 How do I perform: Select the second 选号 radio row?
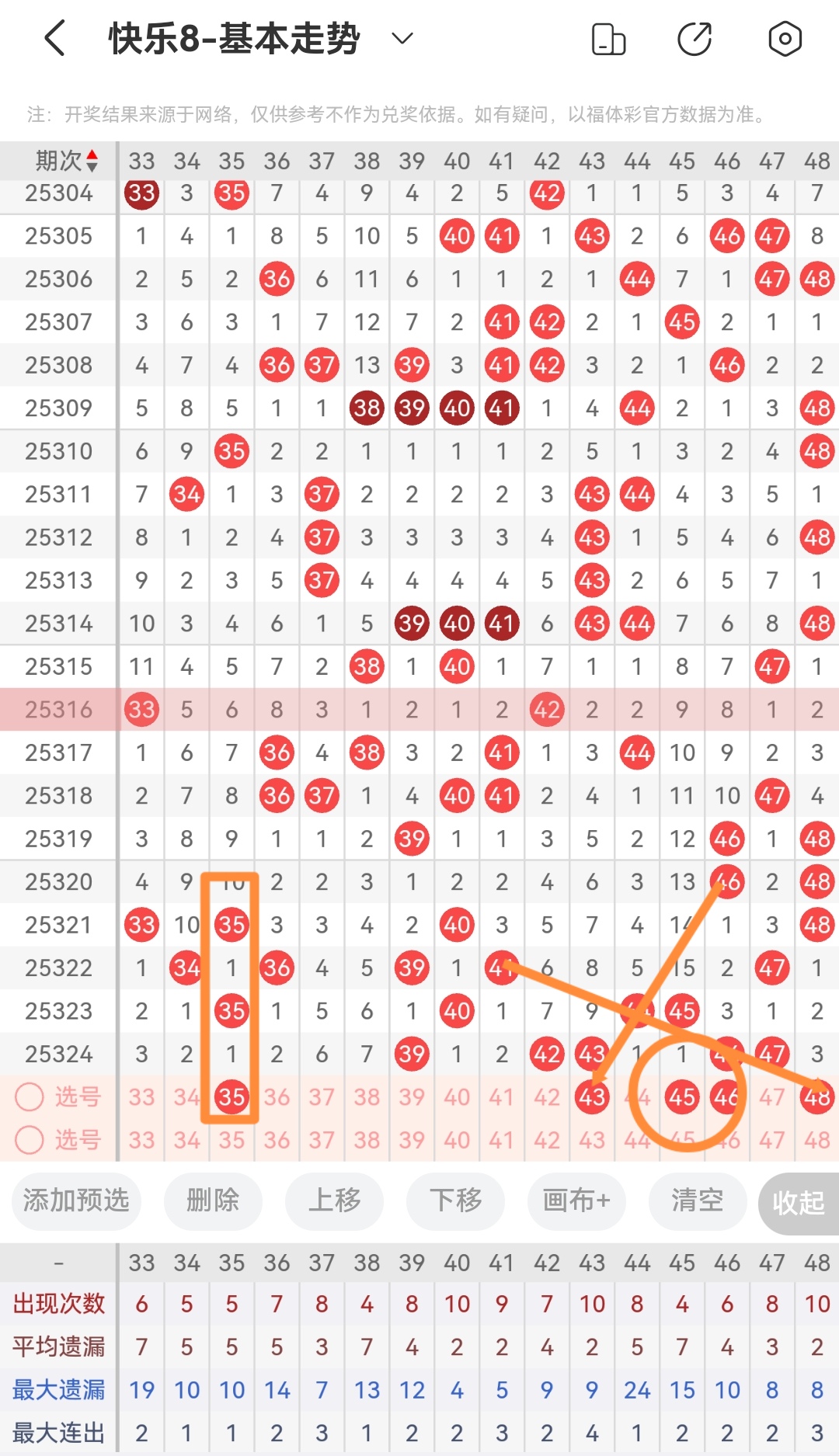[30, 1140]
